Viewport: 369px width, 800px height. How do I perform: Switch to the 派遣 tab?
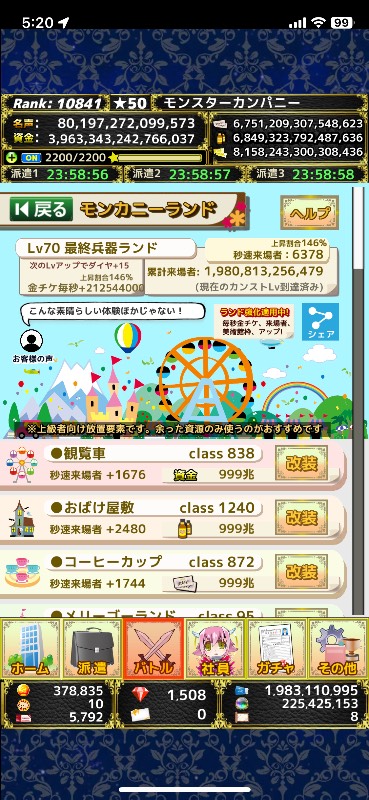(92, 648)
